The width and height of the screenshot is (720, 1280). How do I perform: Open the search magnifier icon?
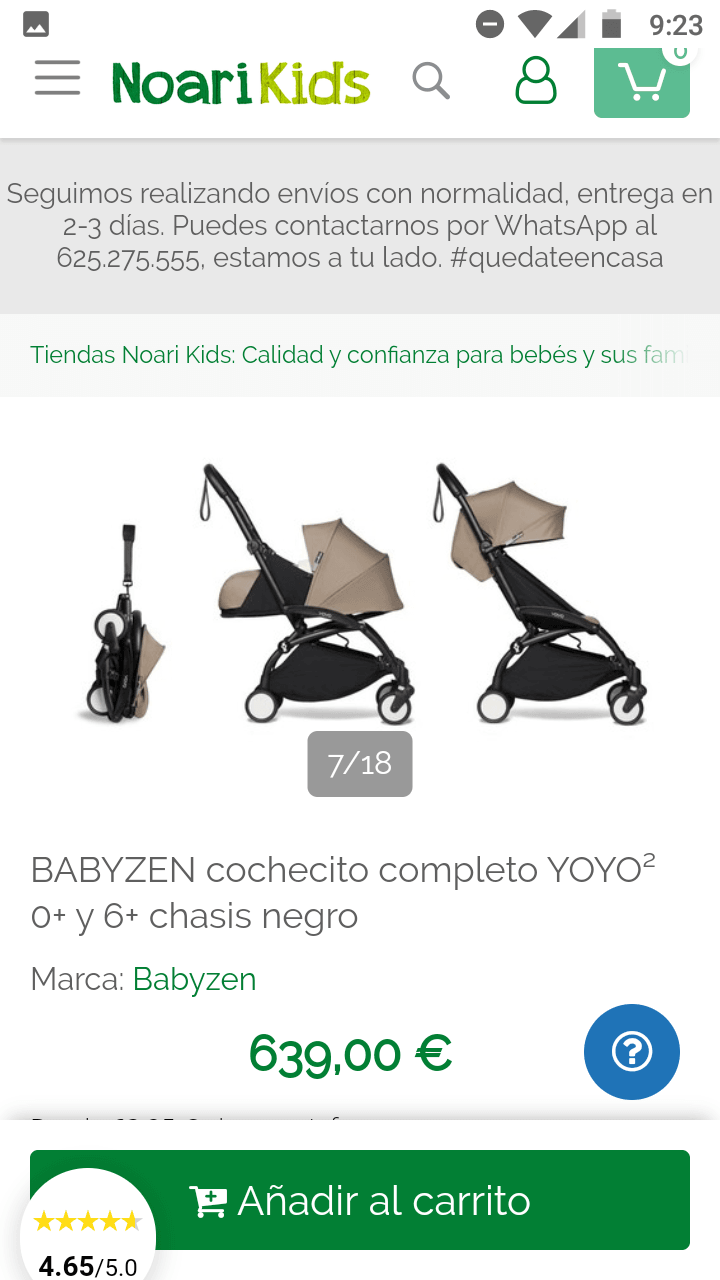[x=431, y=80]
